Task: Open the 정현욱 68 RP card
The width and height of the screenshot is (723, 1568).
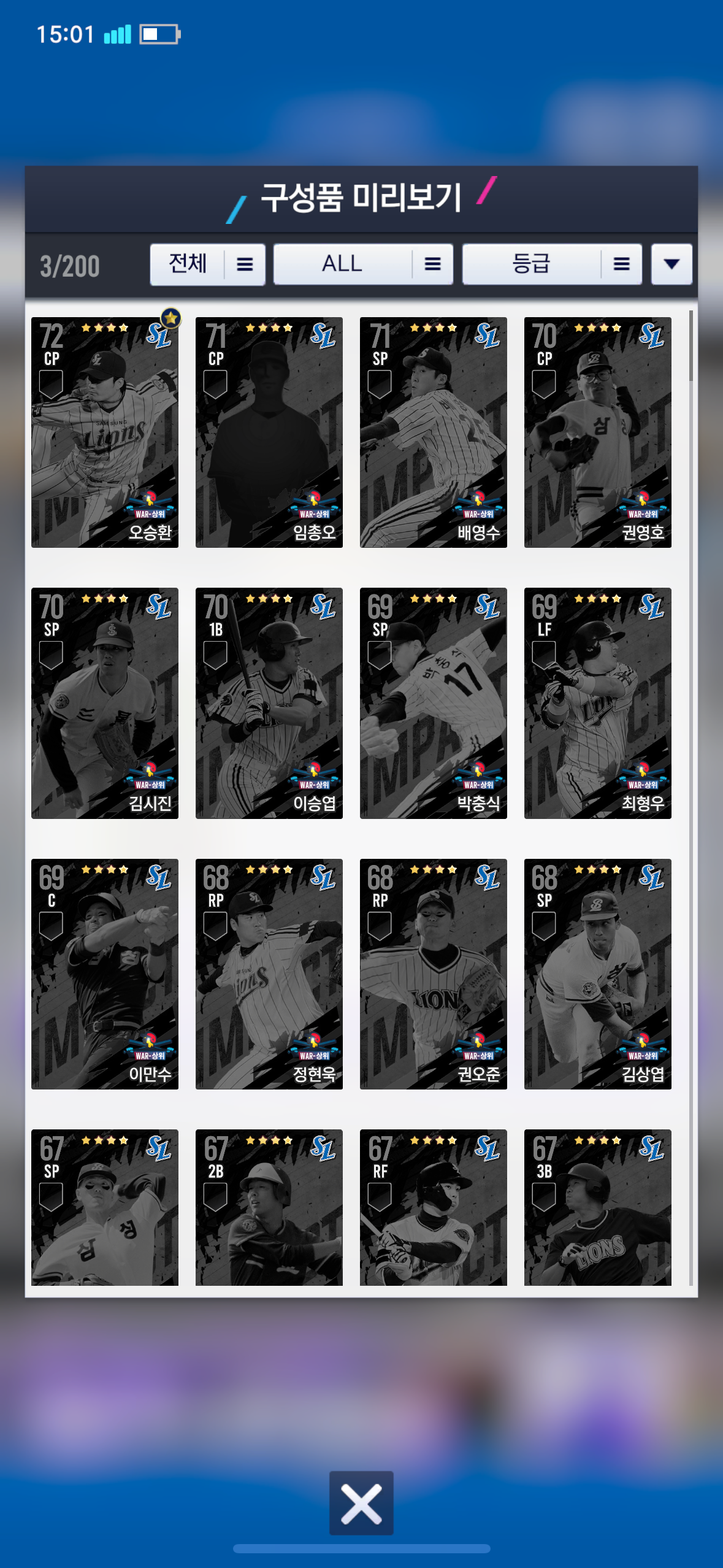Action: click(x=269, y=974)
